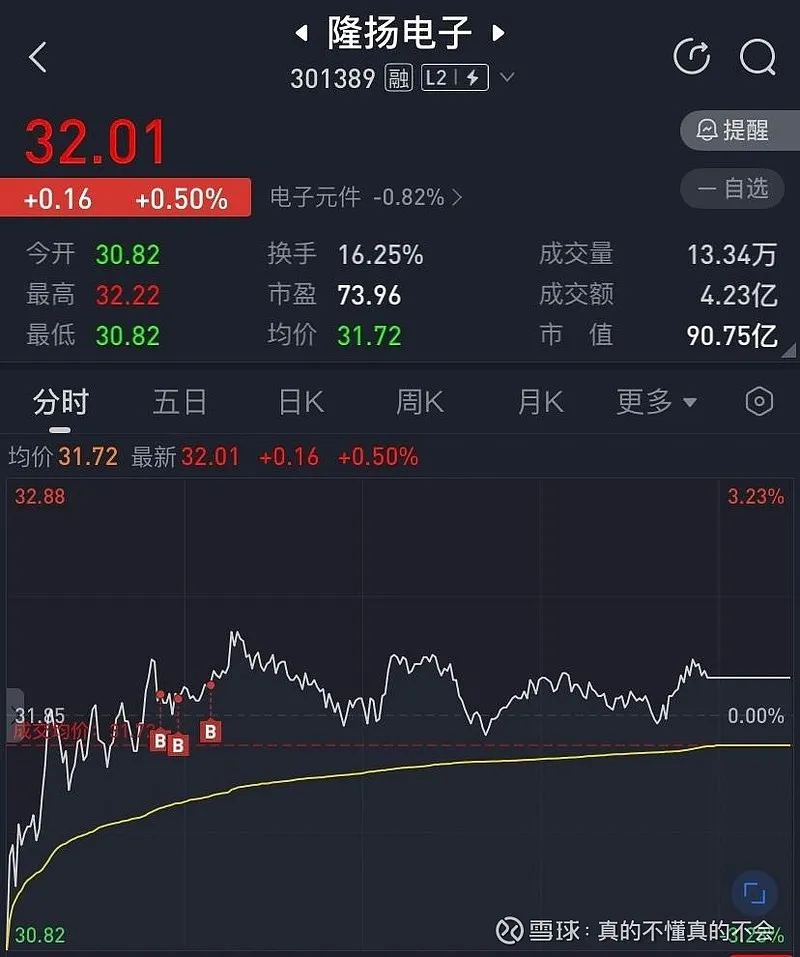Switch to the next stock

pyautogui.click(x=498, y=34)
